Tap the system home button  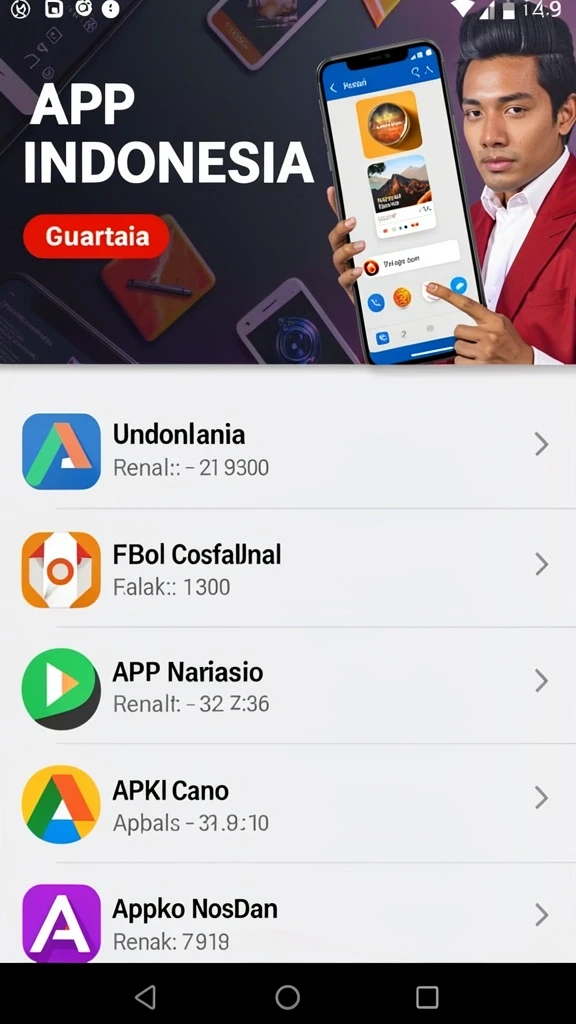click(x=287, y=997)
